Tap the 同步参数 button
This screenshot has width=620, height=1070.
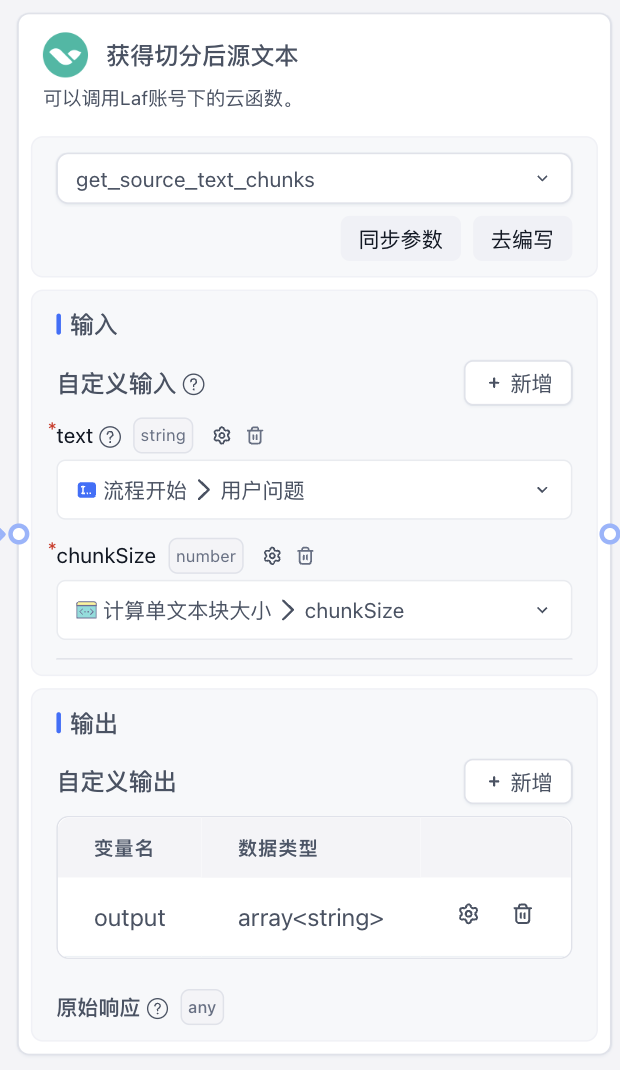click(x=400, y=240)
